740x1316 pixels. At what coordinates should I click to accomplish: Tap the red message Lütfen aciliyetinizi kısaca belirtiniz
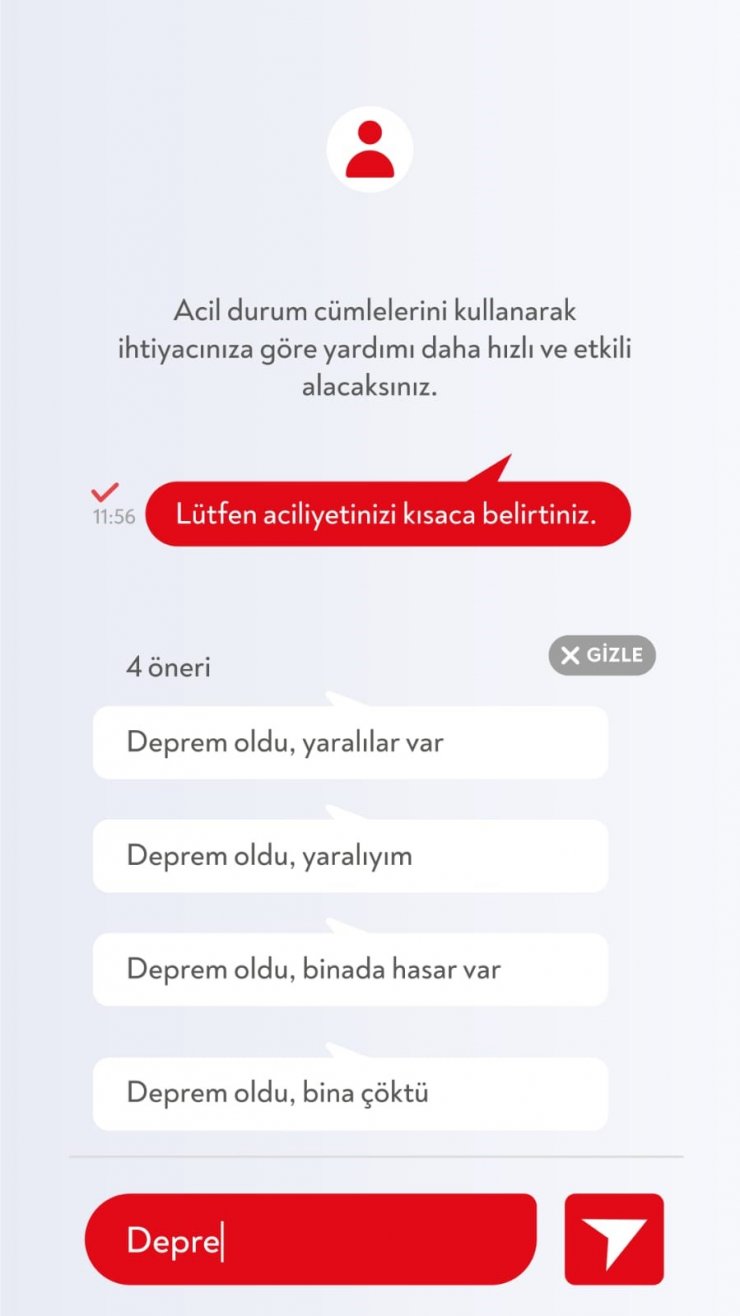coord(387,513)
